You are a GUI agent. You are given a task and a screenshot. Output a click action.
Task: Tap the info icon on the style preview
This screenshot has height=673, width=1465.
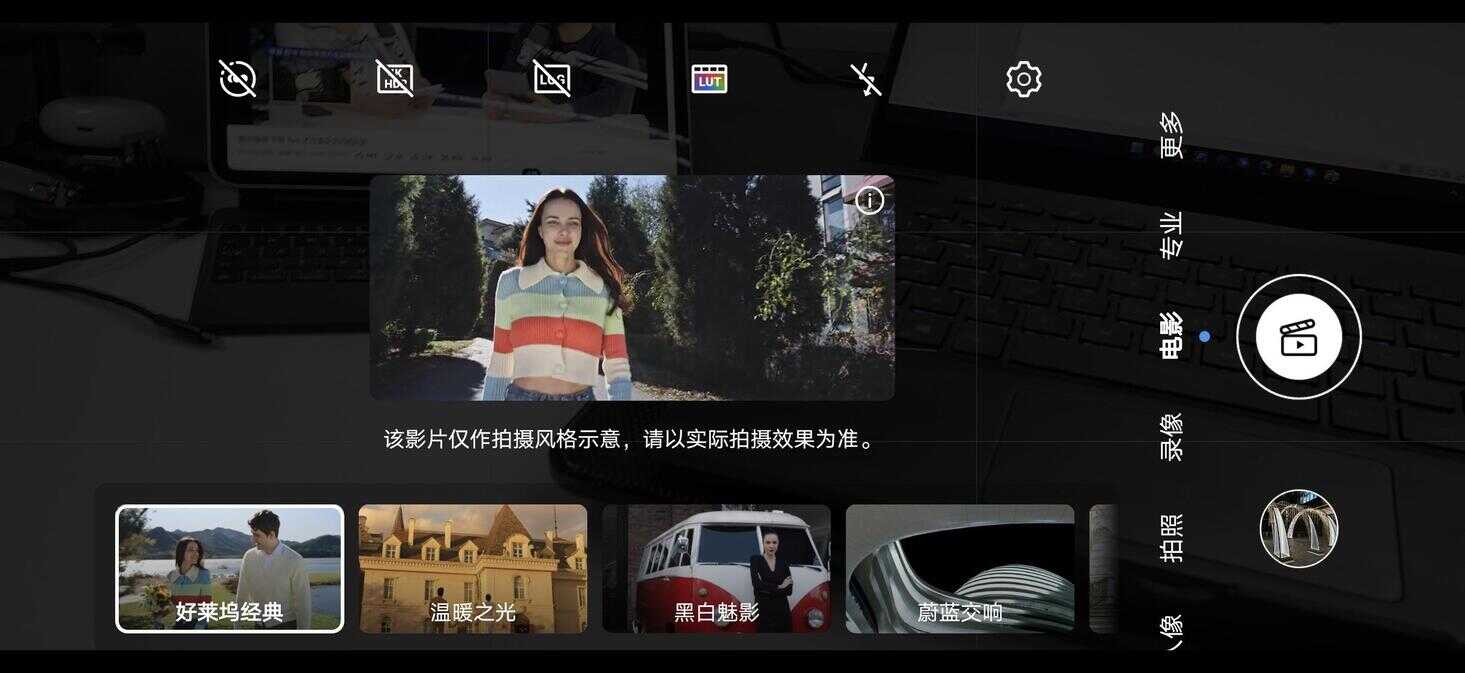click(x=870, y=201)
